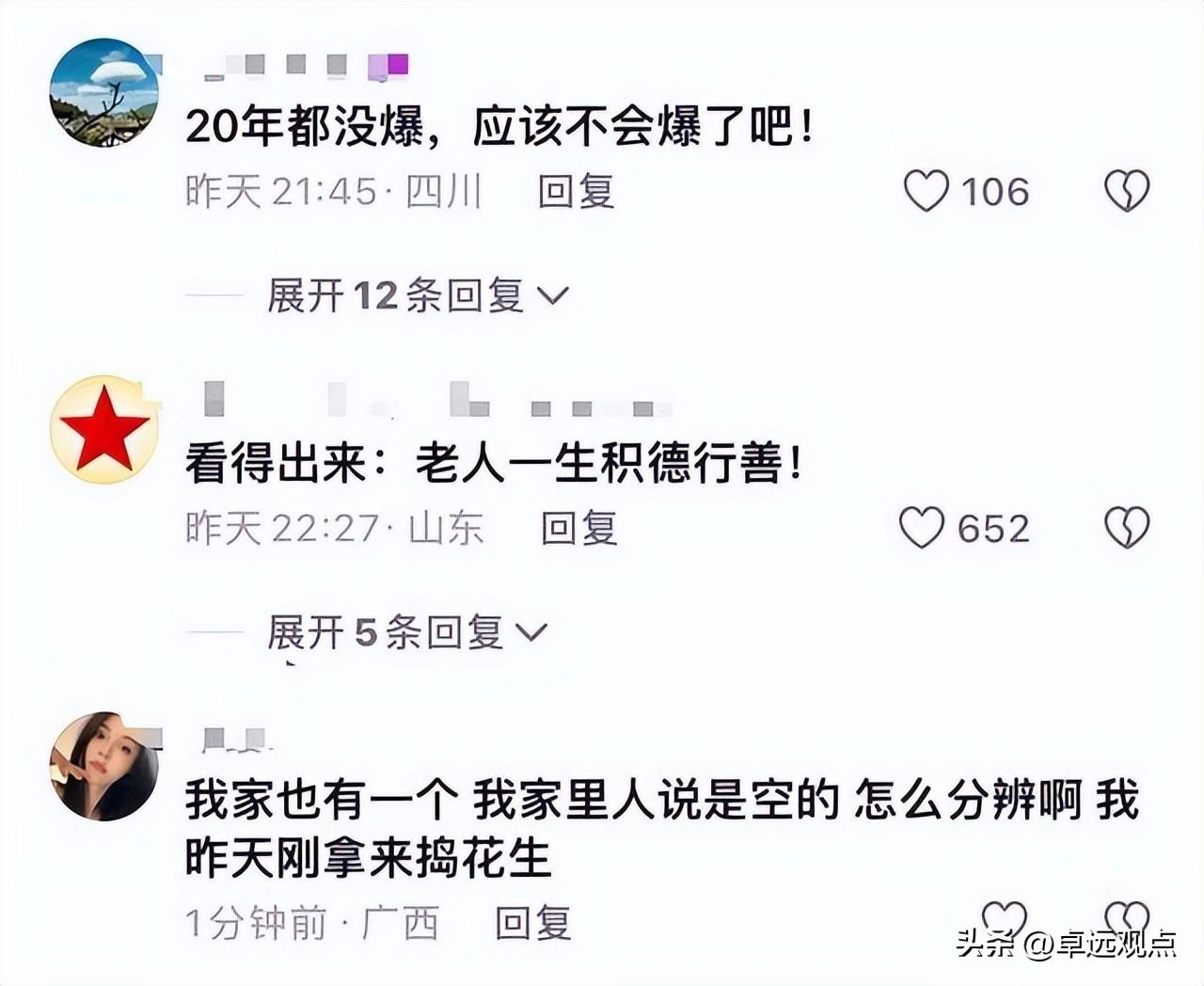Reply to the 20年都没爆 comment
1204x986 pixels.
coord(576,191)
